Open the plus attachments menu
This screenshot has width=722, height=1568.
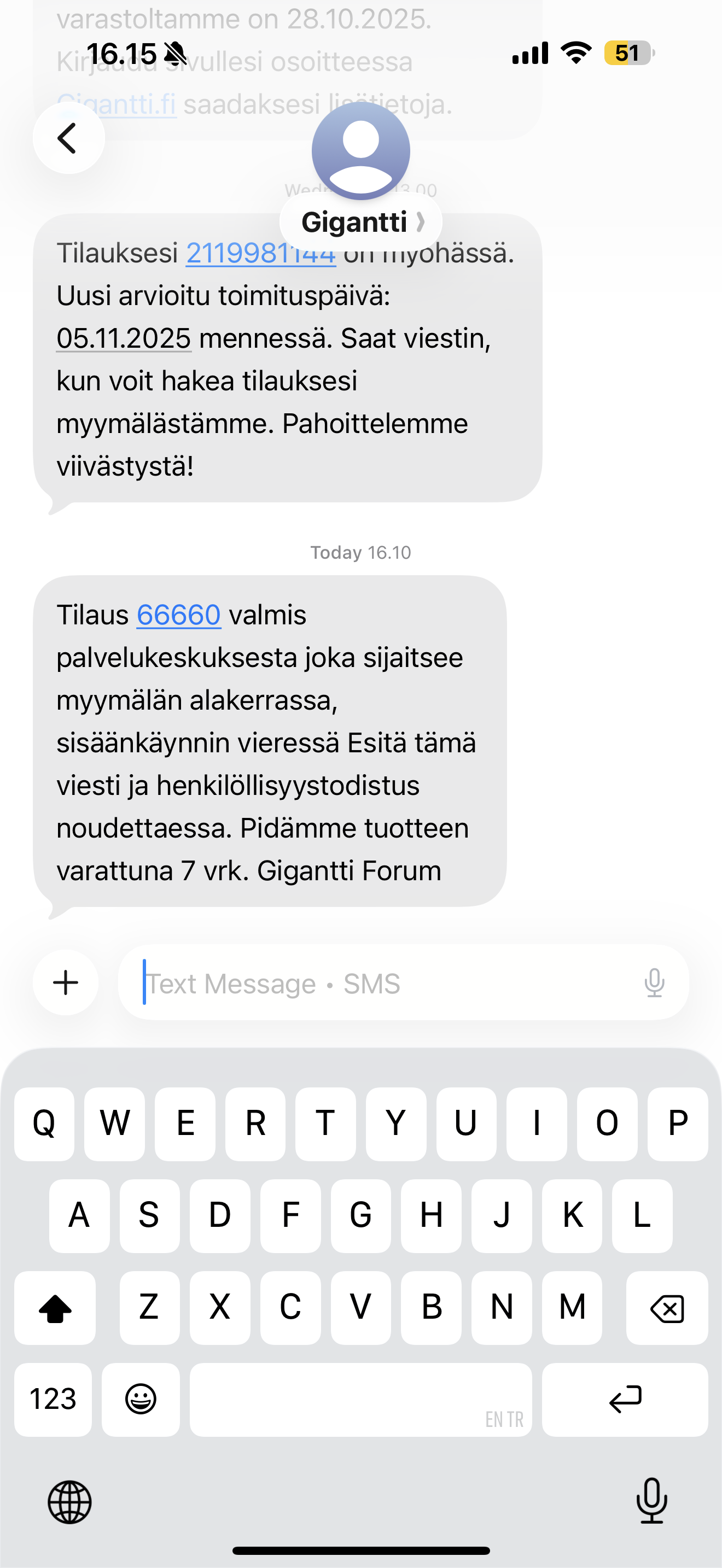(66, 982)
